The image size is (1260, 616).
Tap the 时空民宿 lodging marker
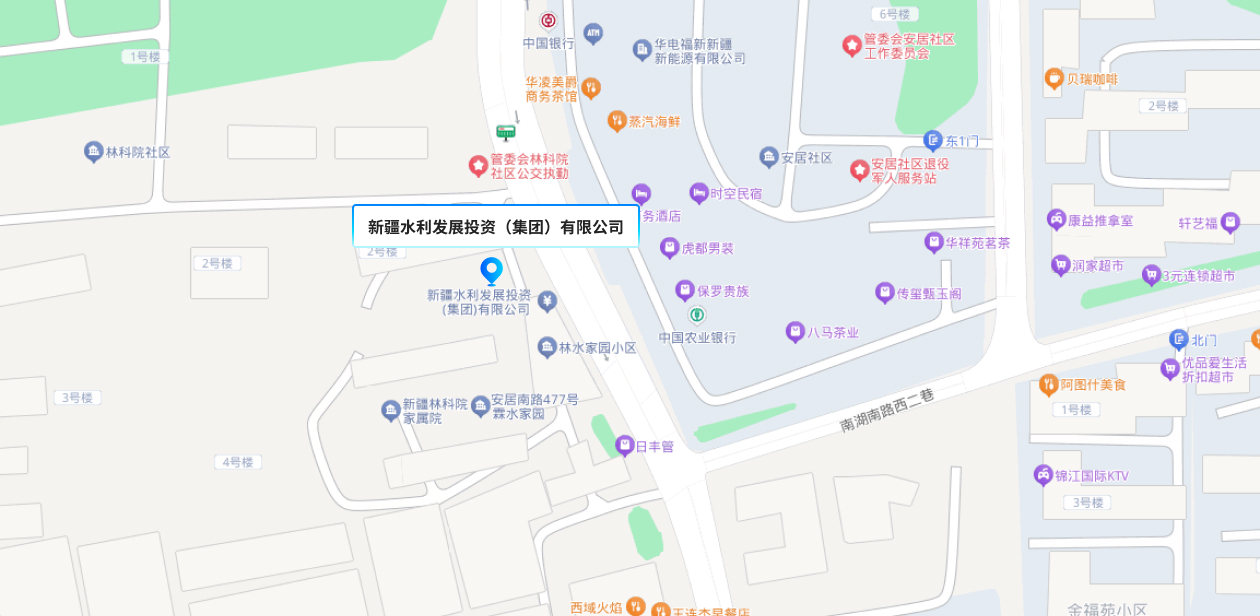(699, 193)
